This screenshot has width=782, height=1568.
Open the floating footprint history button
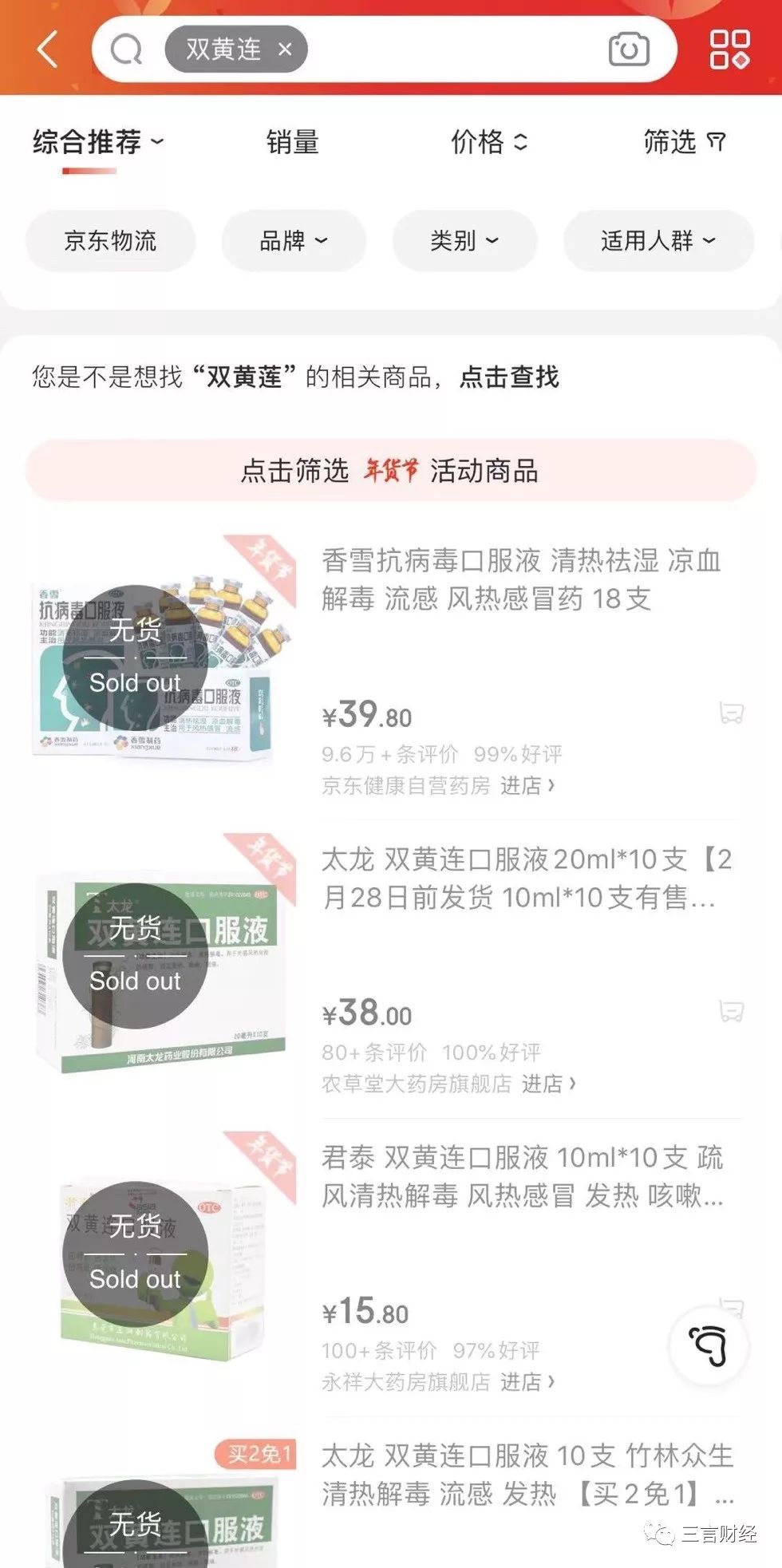708,1346
